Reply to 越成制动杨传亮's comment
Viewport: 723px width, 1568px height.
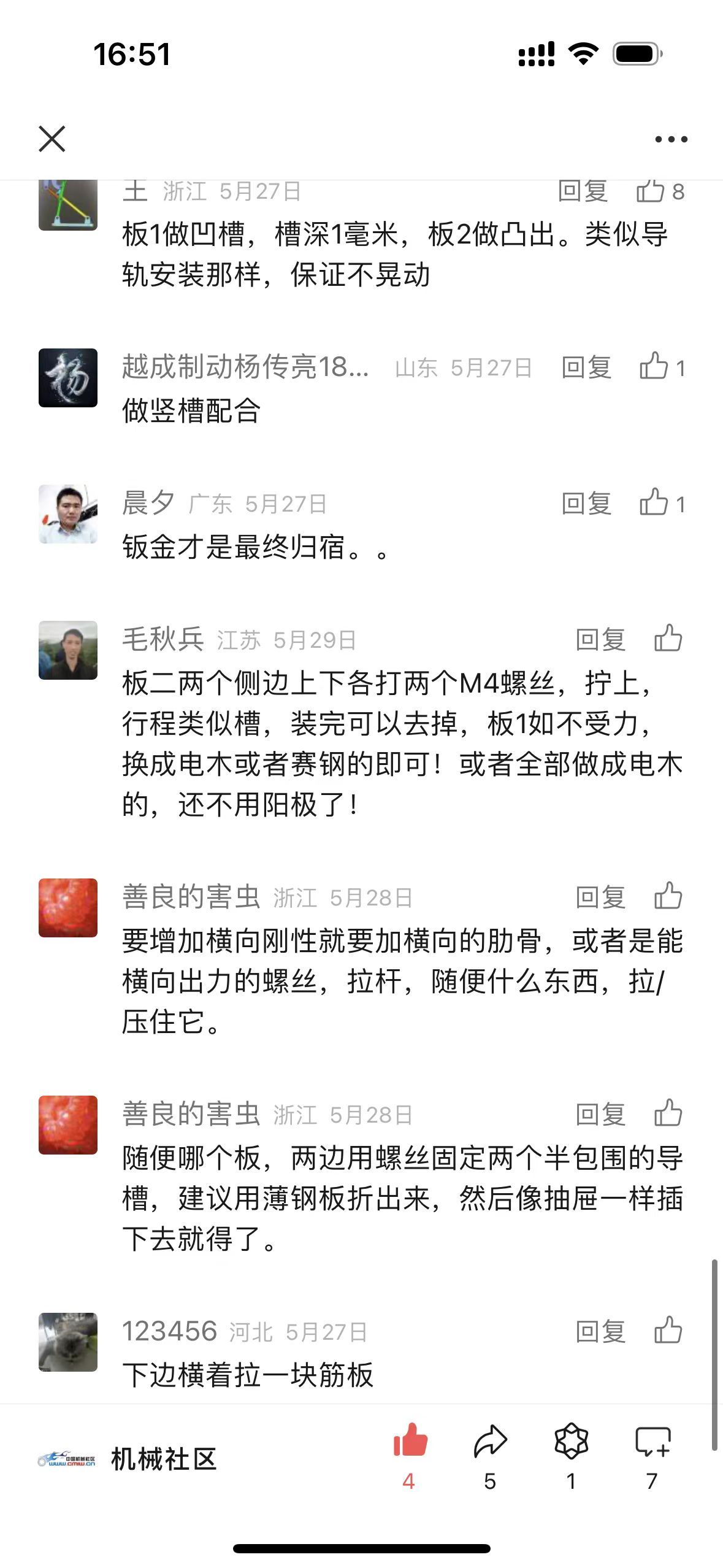[x=586, y=368]
